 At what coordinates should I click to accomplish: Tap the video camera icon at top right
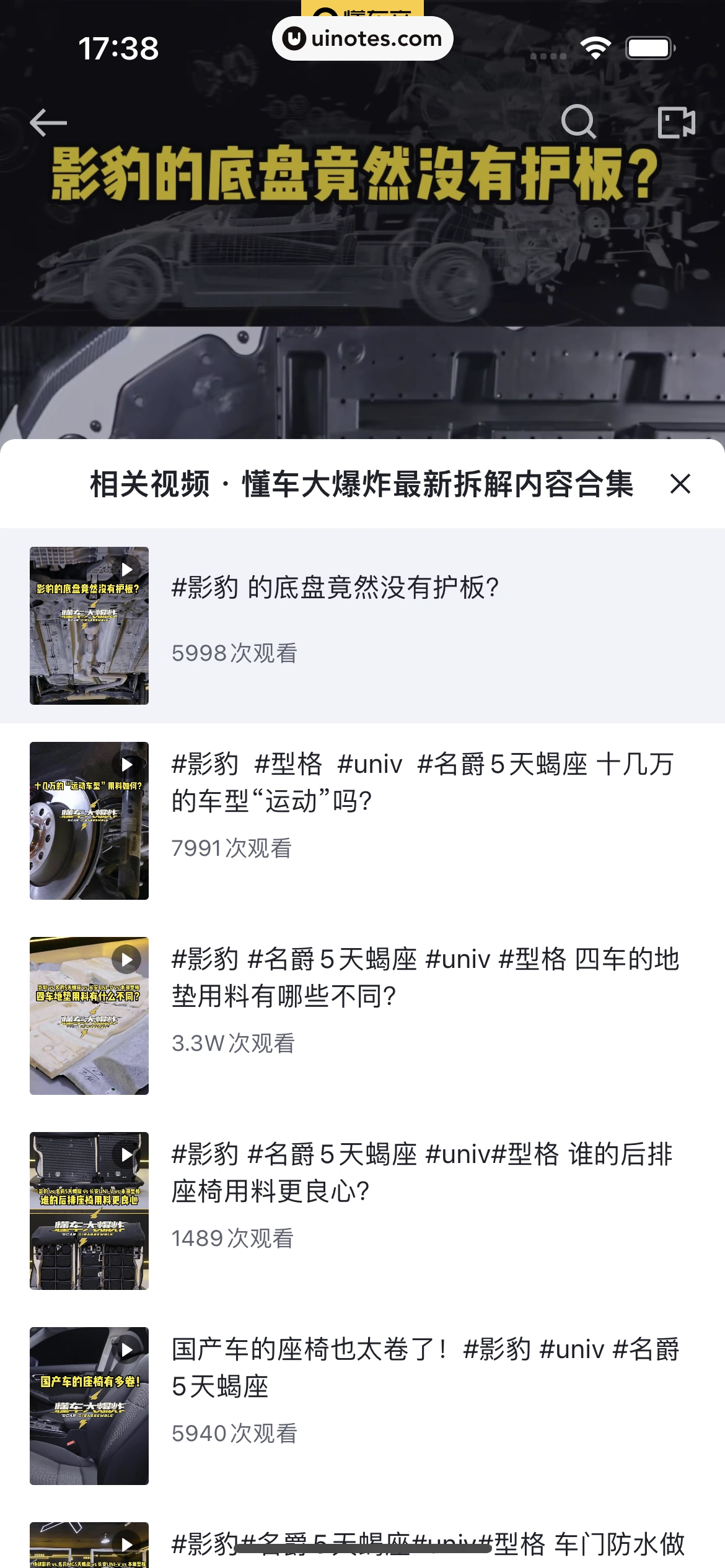676,122
